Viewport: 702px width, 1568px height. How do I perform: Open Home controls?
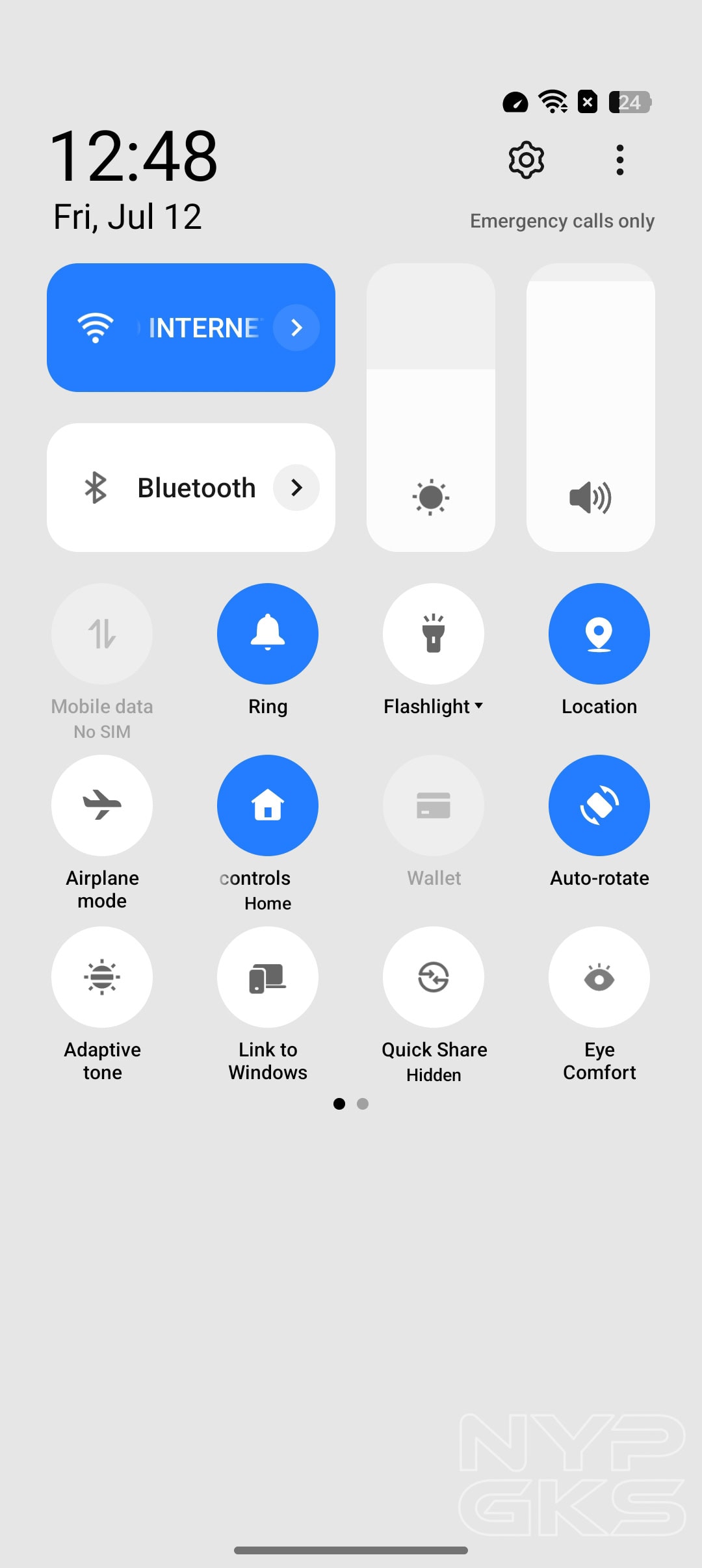tap(267, 805)
